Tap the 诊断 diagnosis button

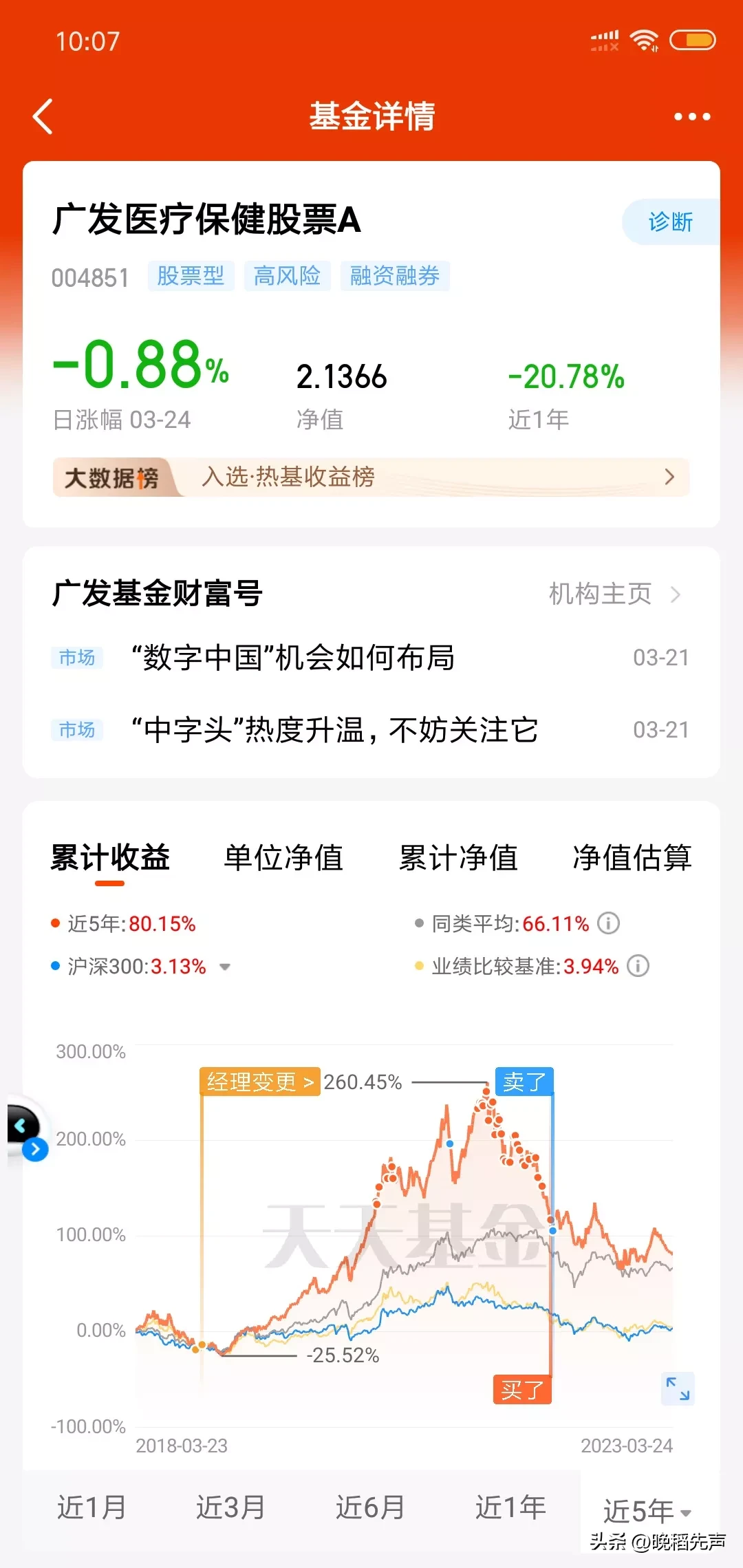point(670,222)
